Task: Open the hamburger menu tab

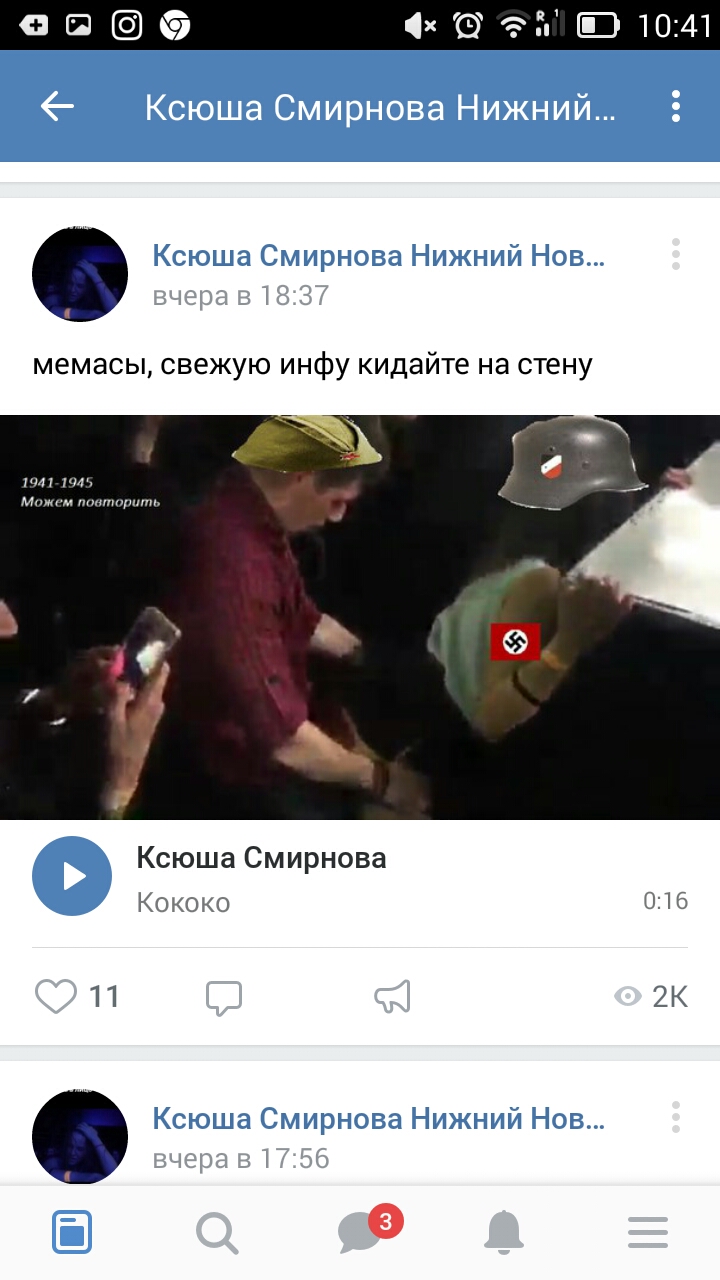Action: pos(648,1232)
